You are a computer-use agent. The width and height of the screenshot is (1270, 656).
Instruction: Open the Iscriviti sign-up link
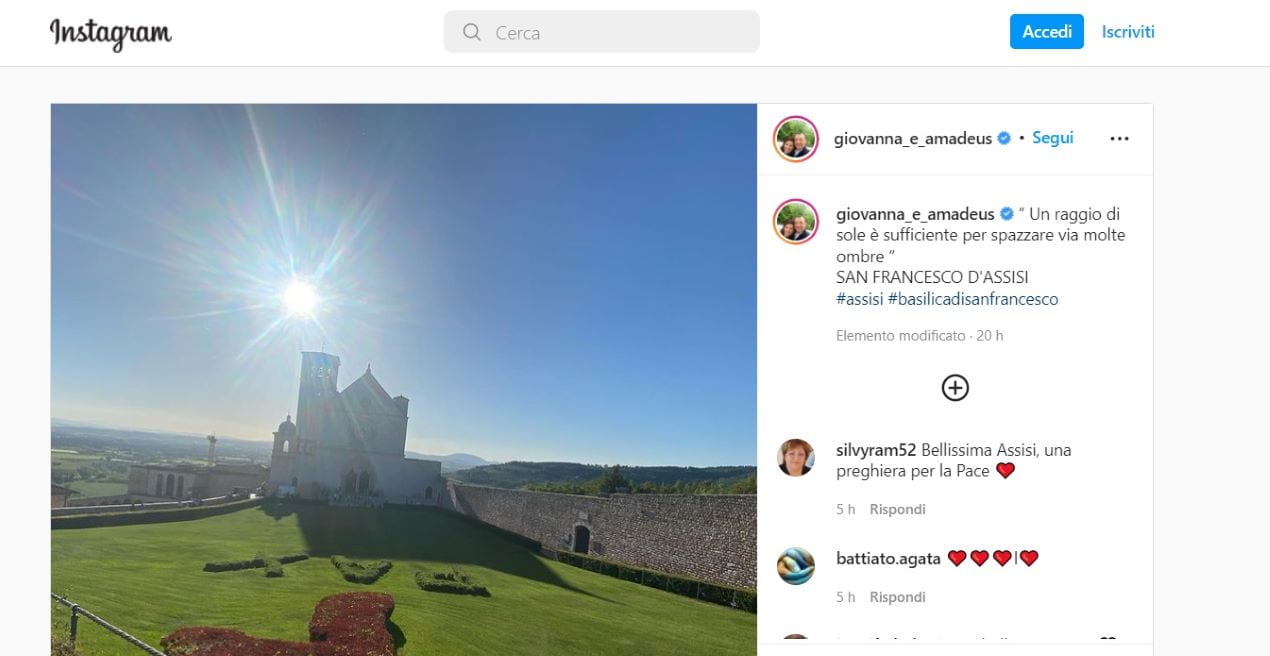coord(1128,32)
